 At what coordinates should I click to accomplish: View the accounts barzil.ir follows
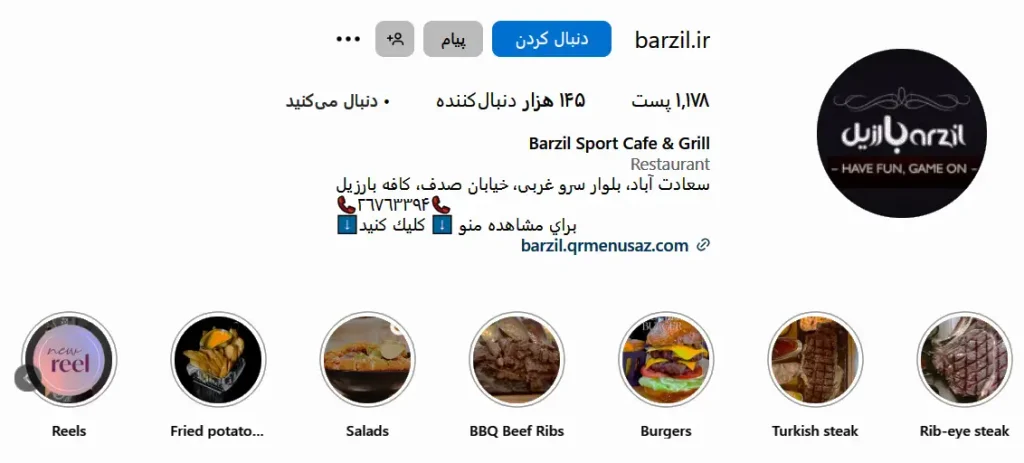click(338, 101)
